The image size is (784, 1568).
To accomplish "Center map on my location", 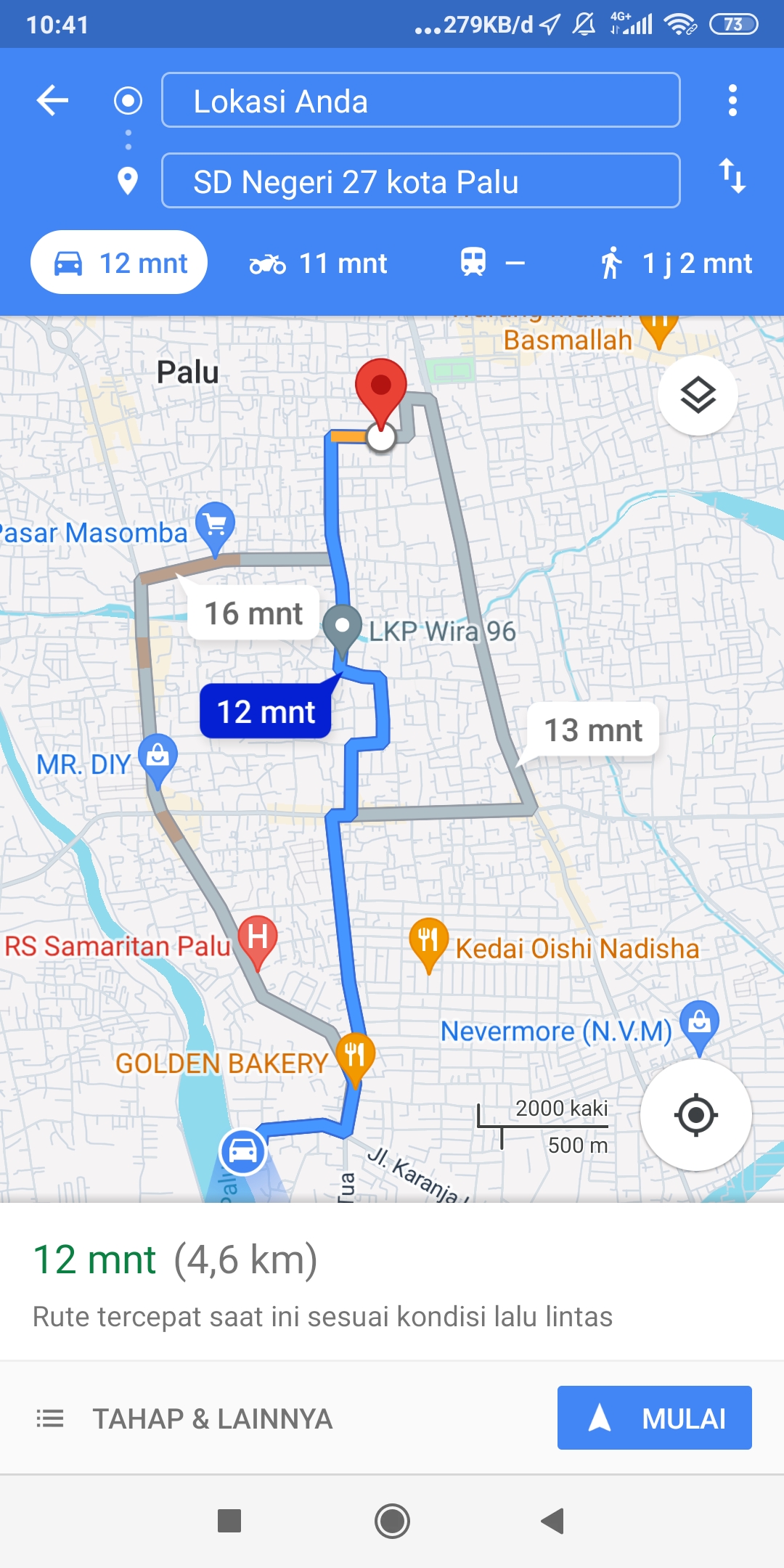I will pos(695,1114).
